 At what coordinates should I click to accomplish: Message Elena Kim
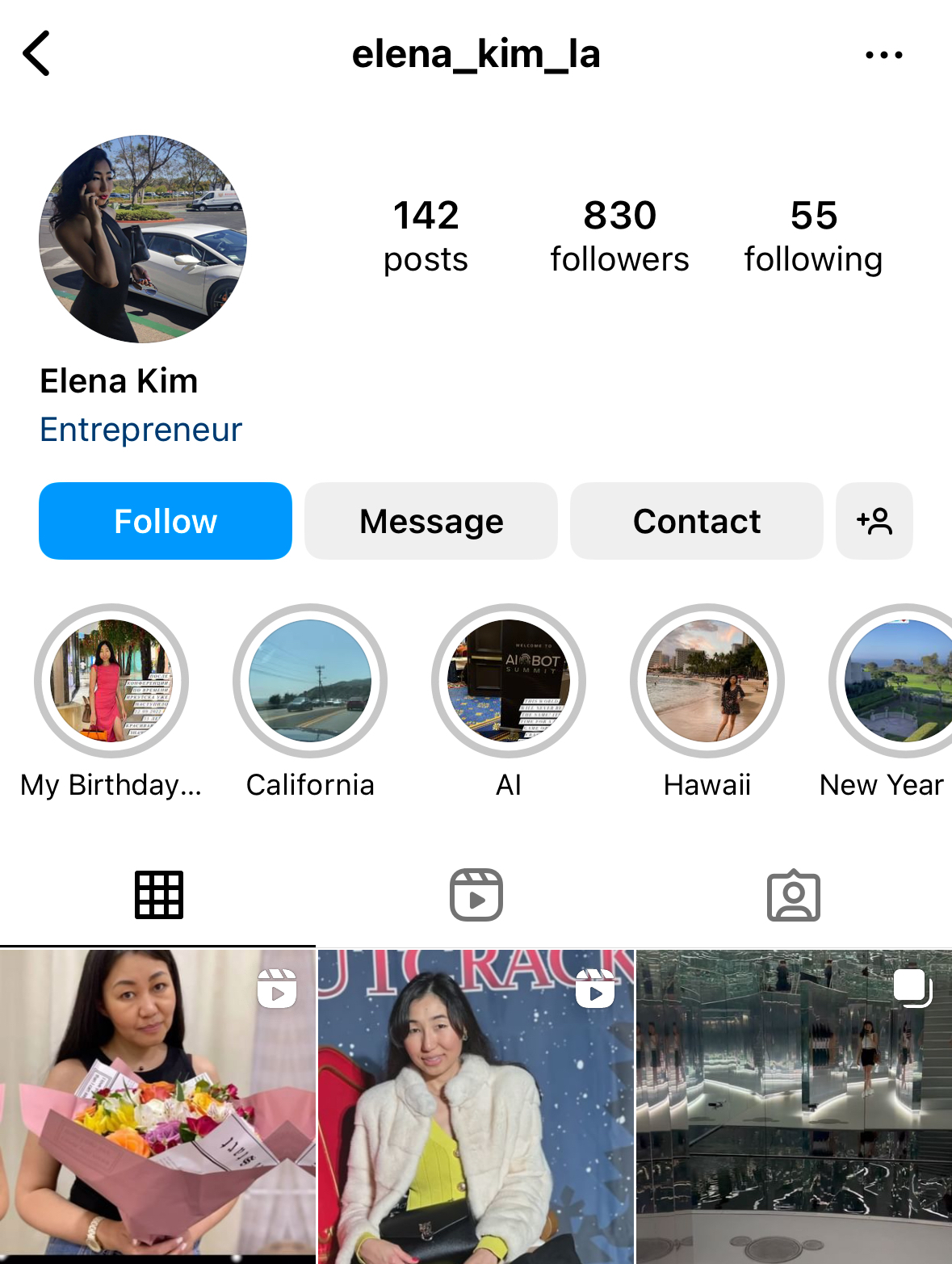pos(431,521)
